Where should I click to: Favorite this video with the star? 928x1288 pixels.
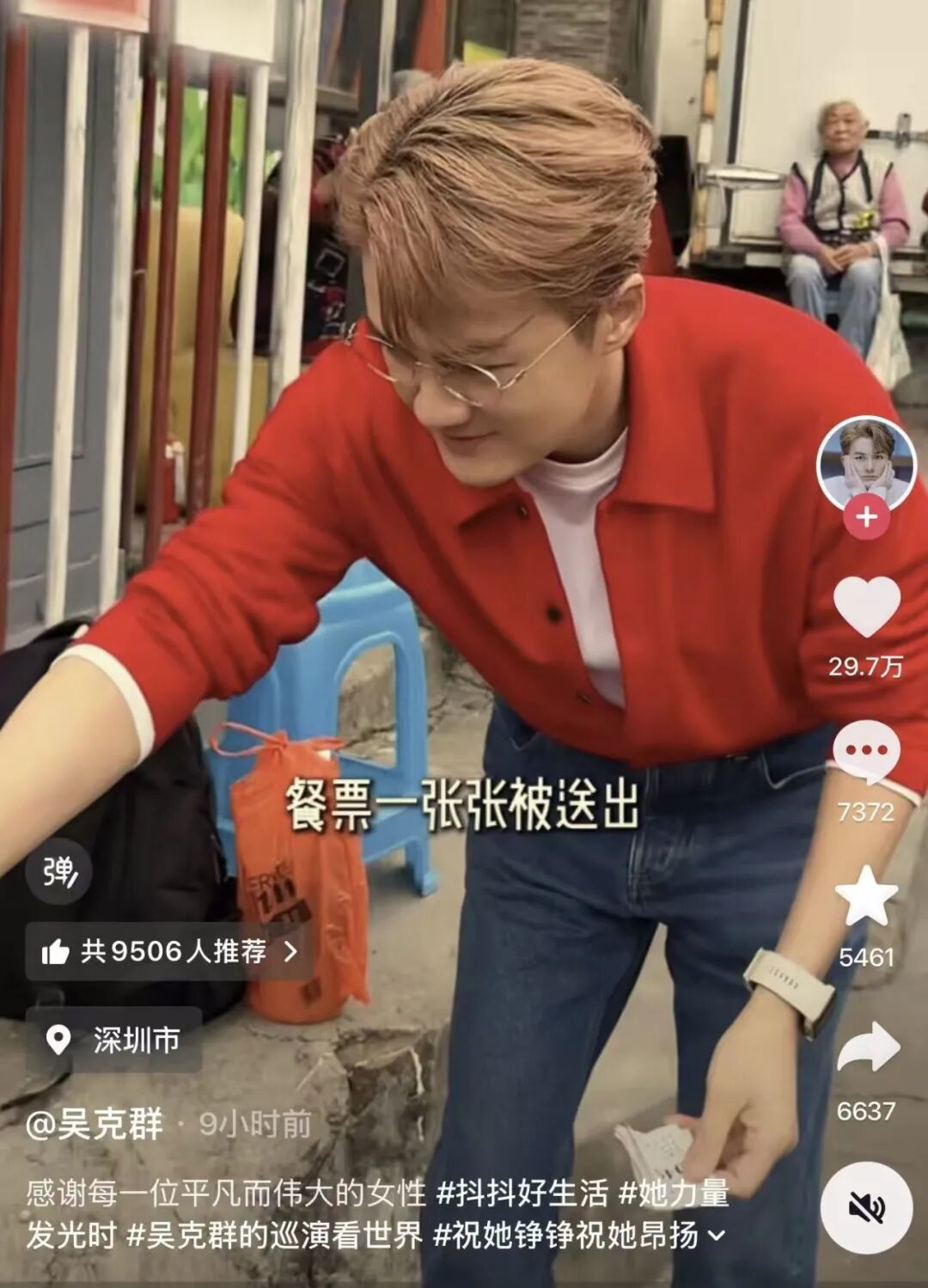[866, 896]
